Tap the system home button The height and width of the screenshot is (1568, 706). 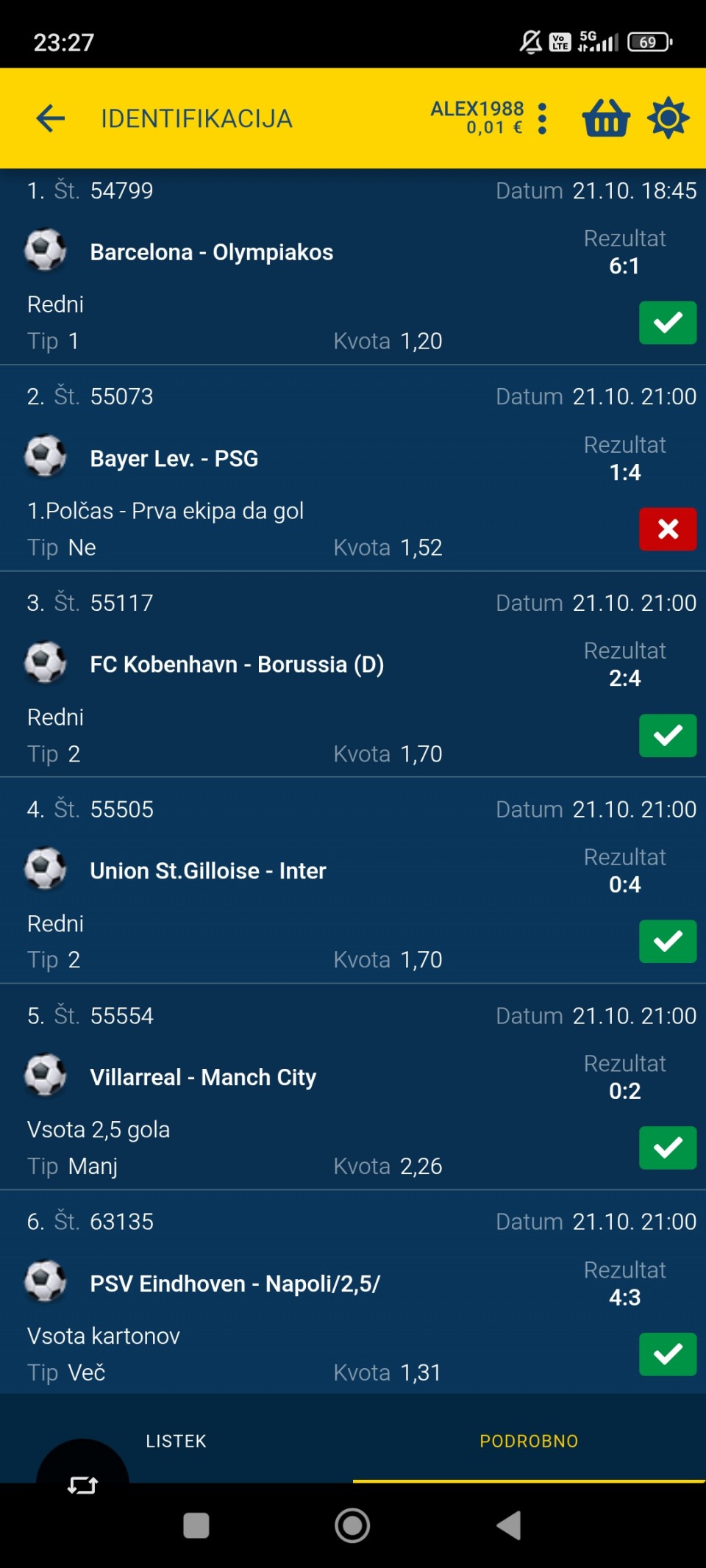pyautogui.click(x=352, y=1525)
